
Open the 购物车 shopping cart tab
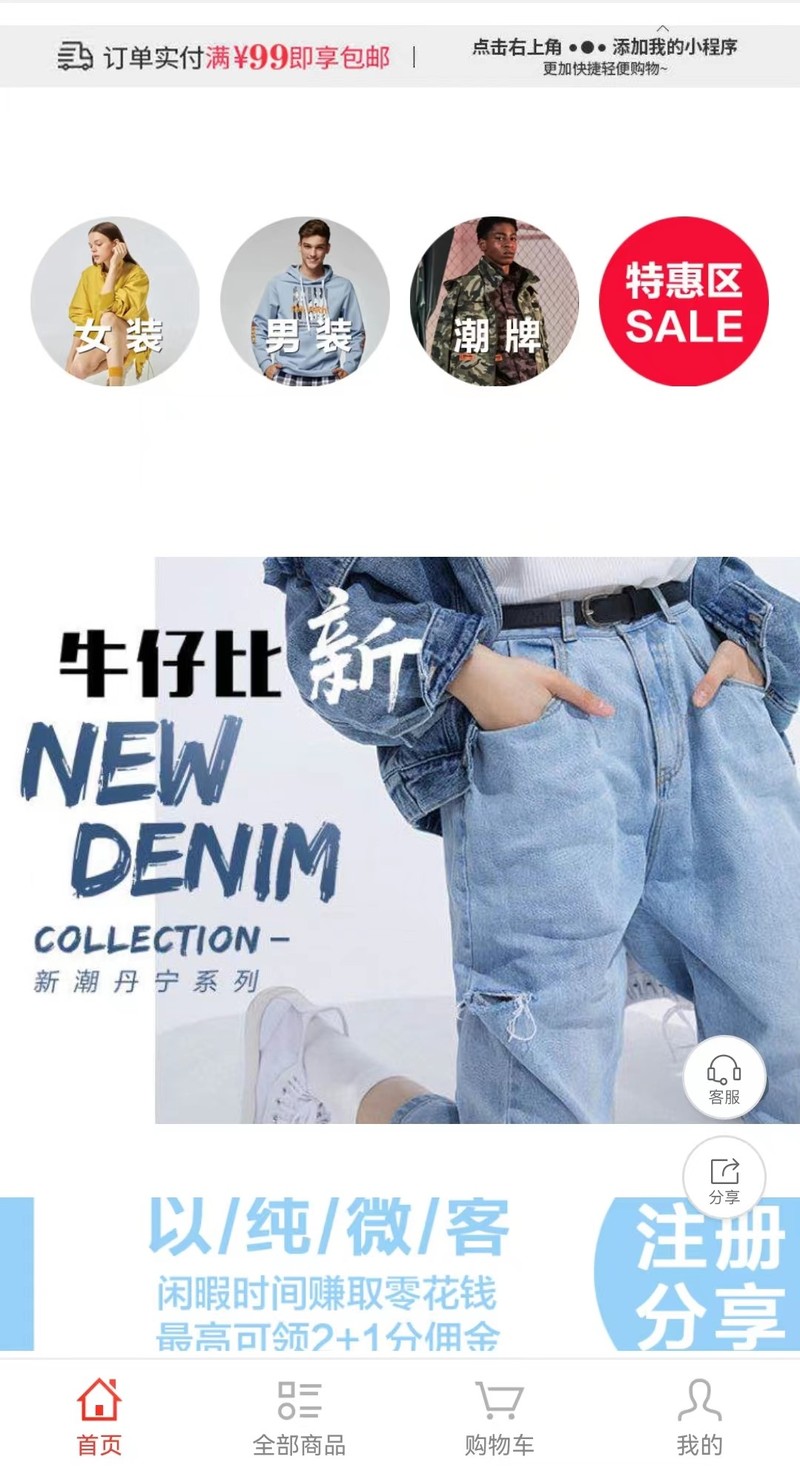(x=499, y=1415)
